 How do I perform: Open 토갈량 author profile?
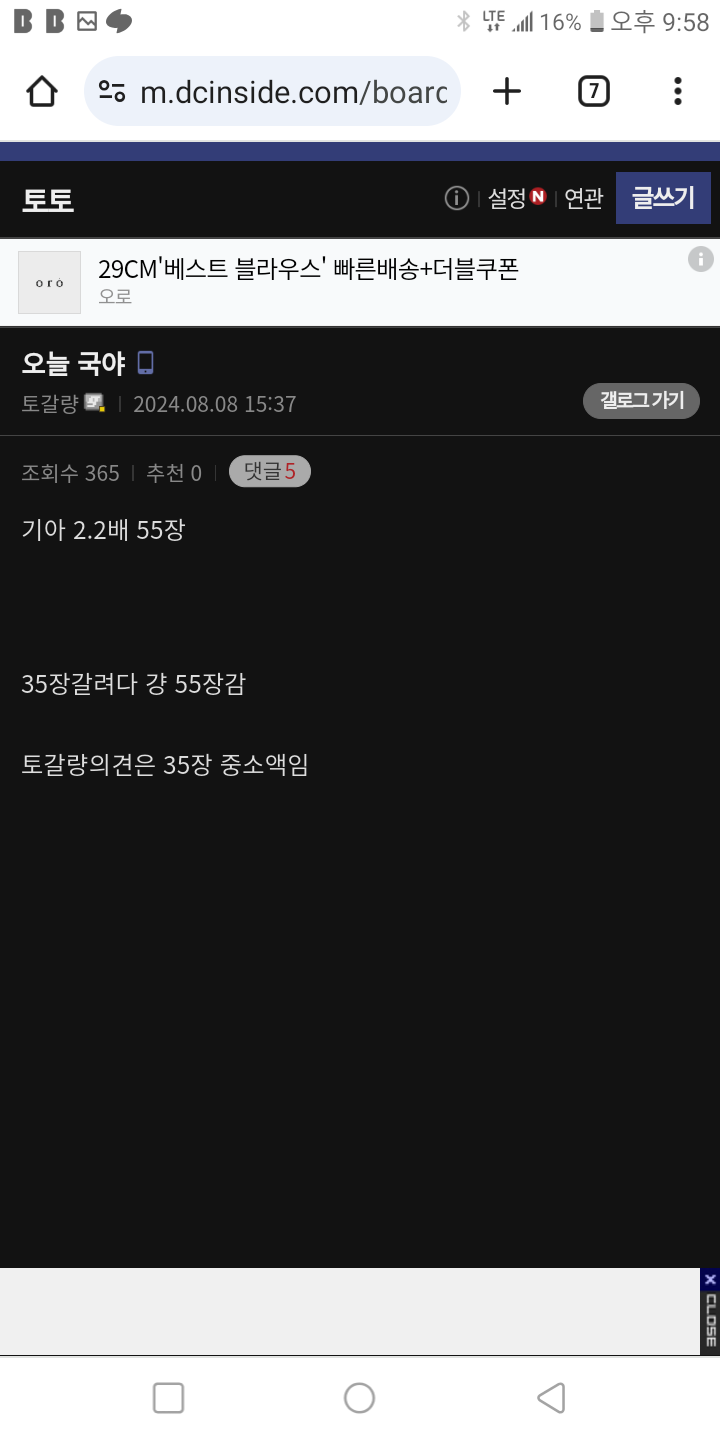tap(50, 404)
